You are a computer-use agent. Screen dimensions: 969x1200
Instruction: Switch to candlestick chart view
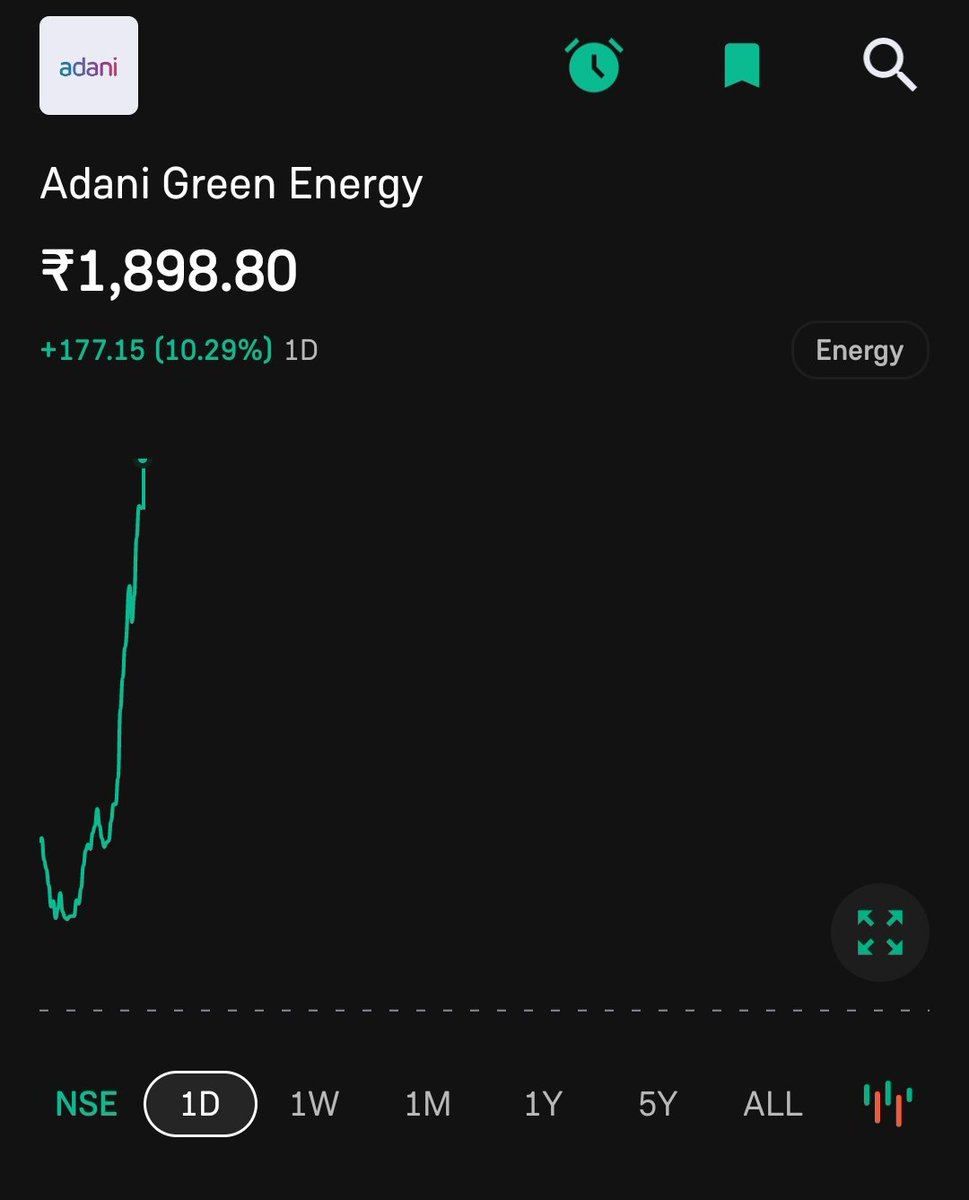coord(888,1104)
